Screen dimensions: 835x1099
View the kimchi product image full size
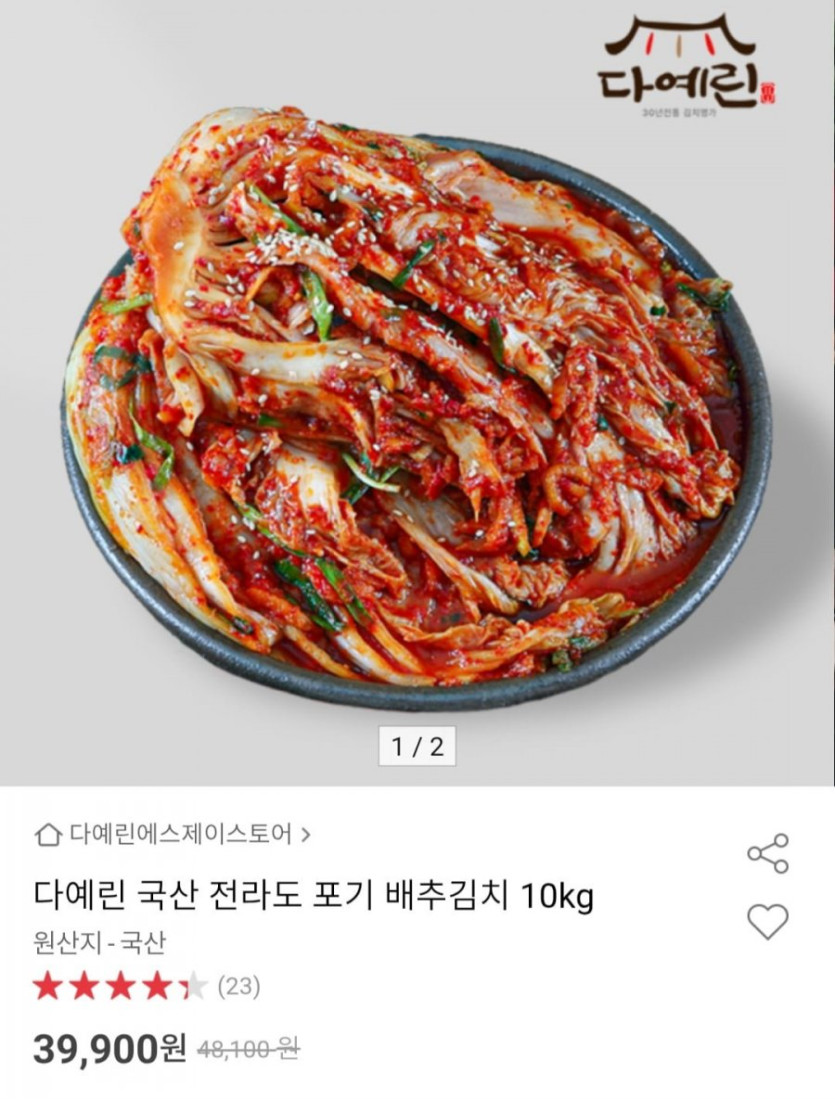pos(415,400)
